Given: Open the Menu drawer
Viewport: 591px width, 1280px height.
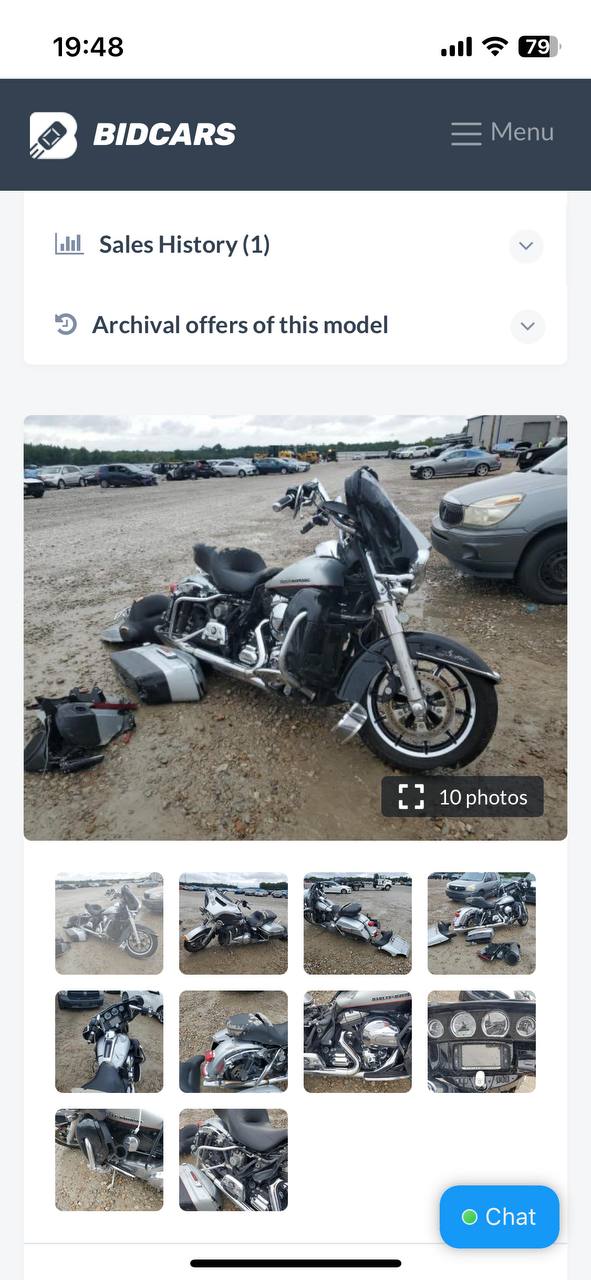Looking at the screenshot, I should tap(502, 133).
